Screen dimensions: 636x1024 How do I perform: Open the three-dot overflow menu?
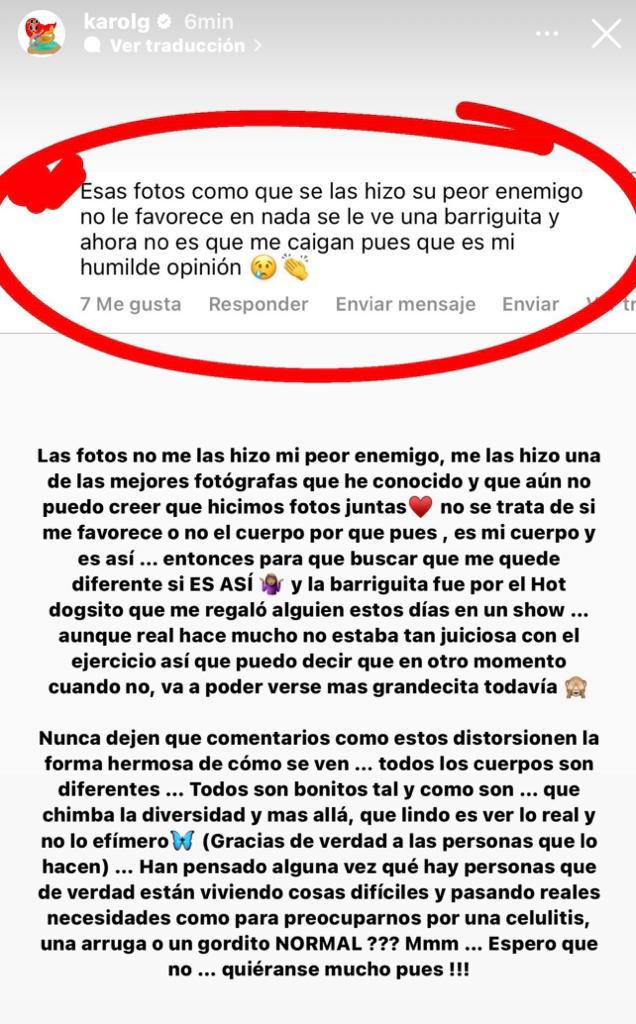coord(547,33)
